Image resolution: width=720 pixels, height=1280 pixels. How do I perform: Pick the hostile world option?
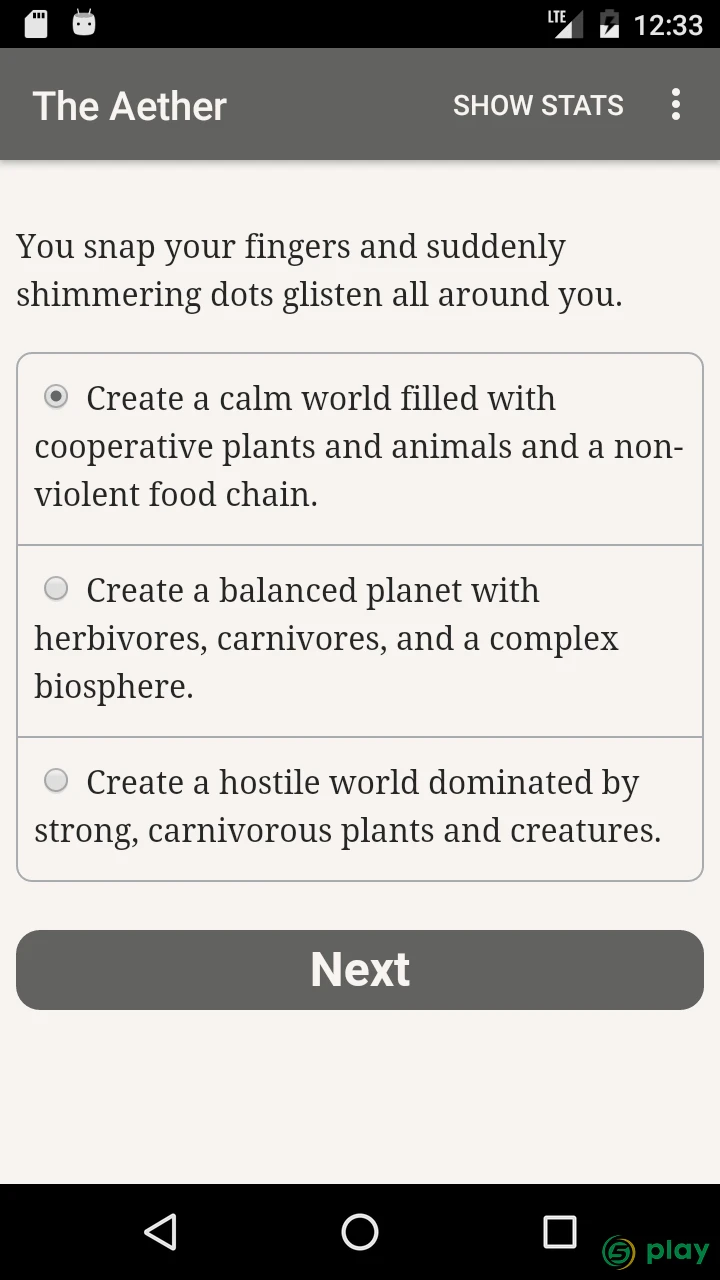point(360,809)
